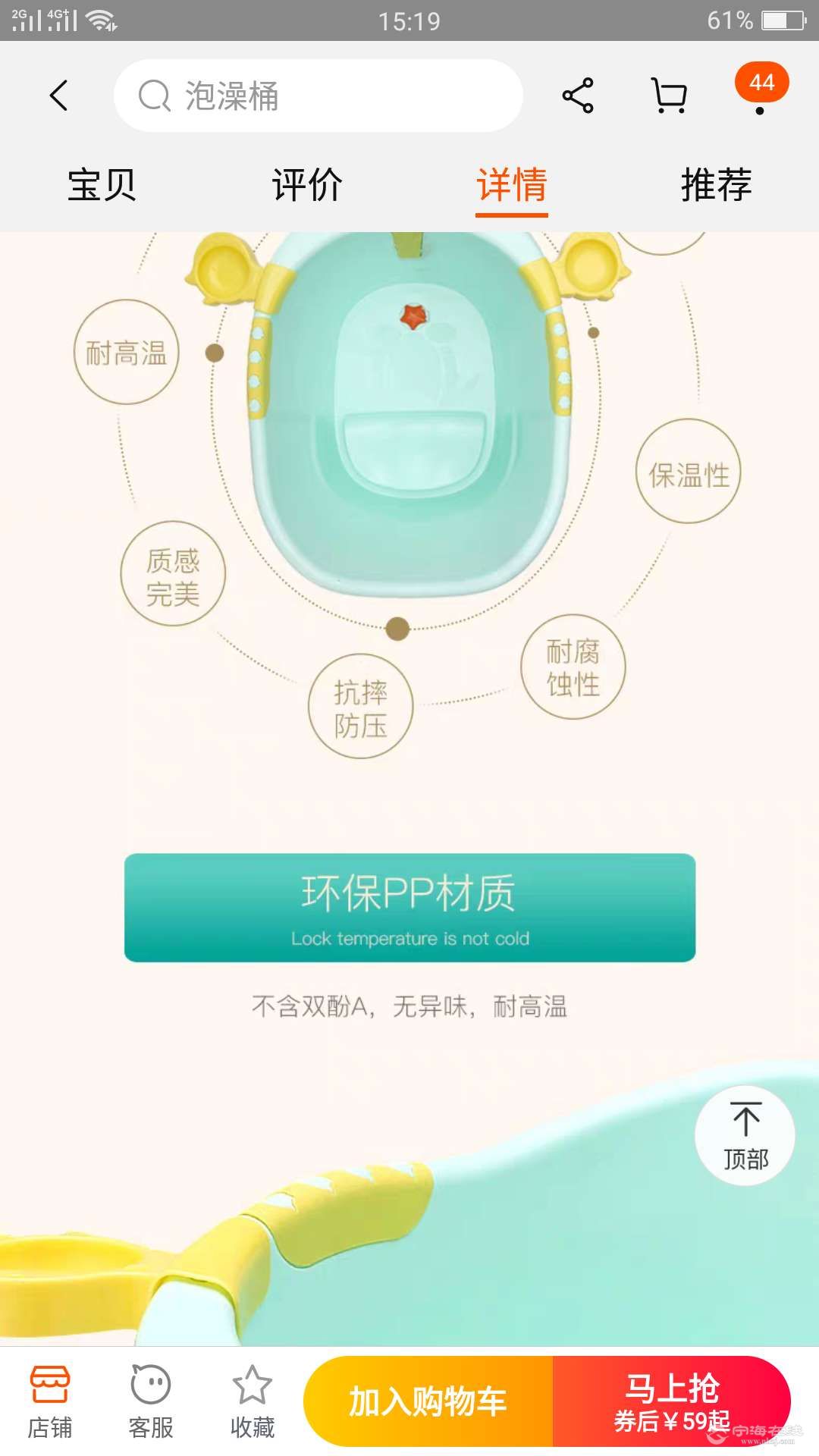Image resolution: width=819 pixels, height=1456 pixels.
Task: Jump back to top with 顶部 button
Action: (745, 1135)
